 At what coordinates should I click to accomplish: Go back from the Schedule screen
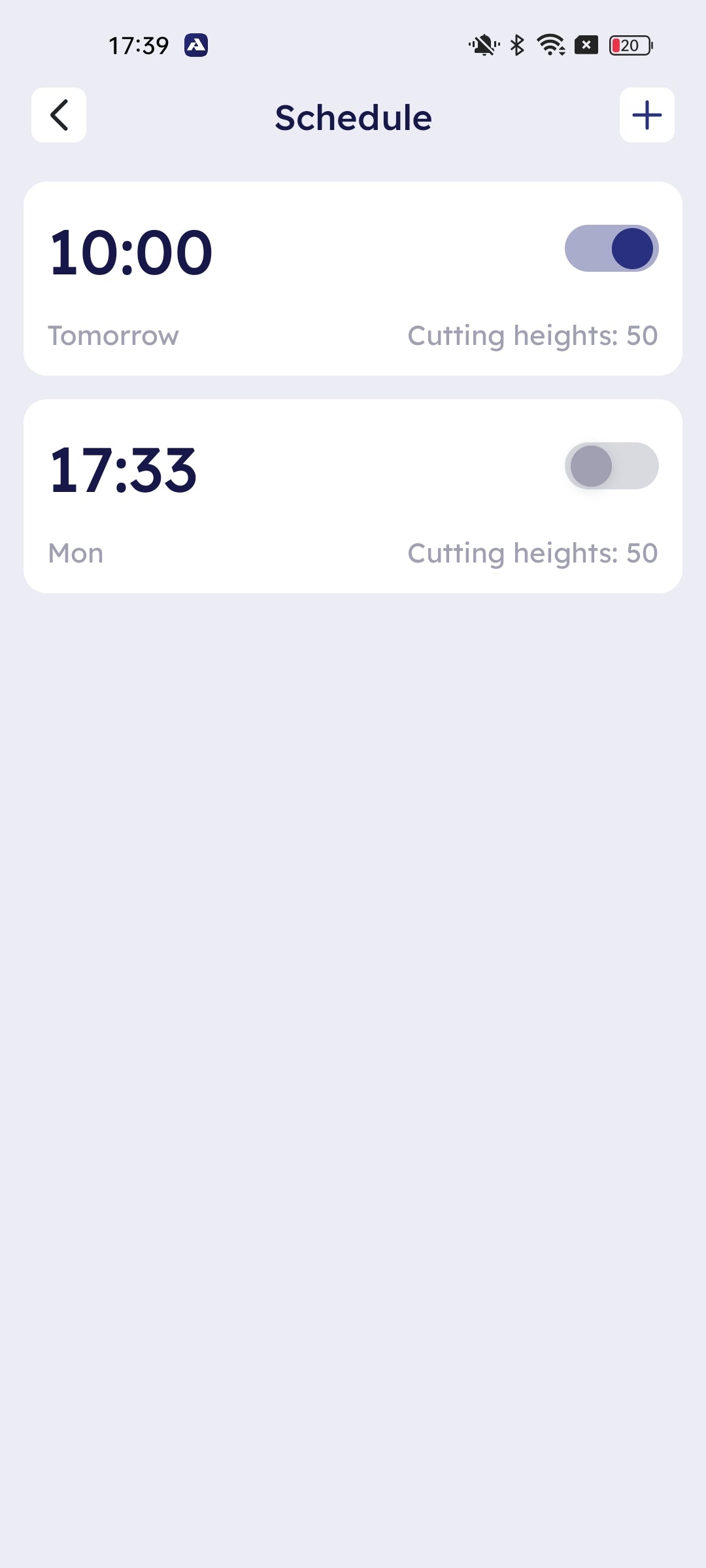(x=59, y=115)
